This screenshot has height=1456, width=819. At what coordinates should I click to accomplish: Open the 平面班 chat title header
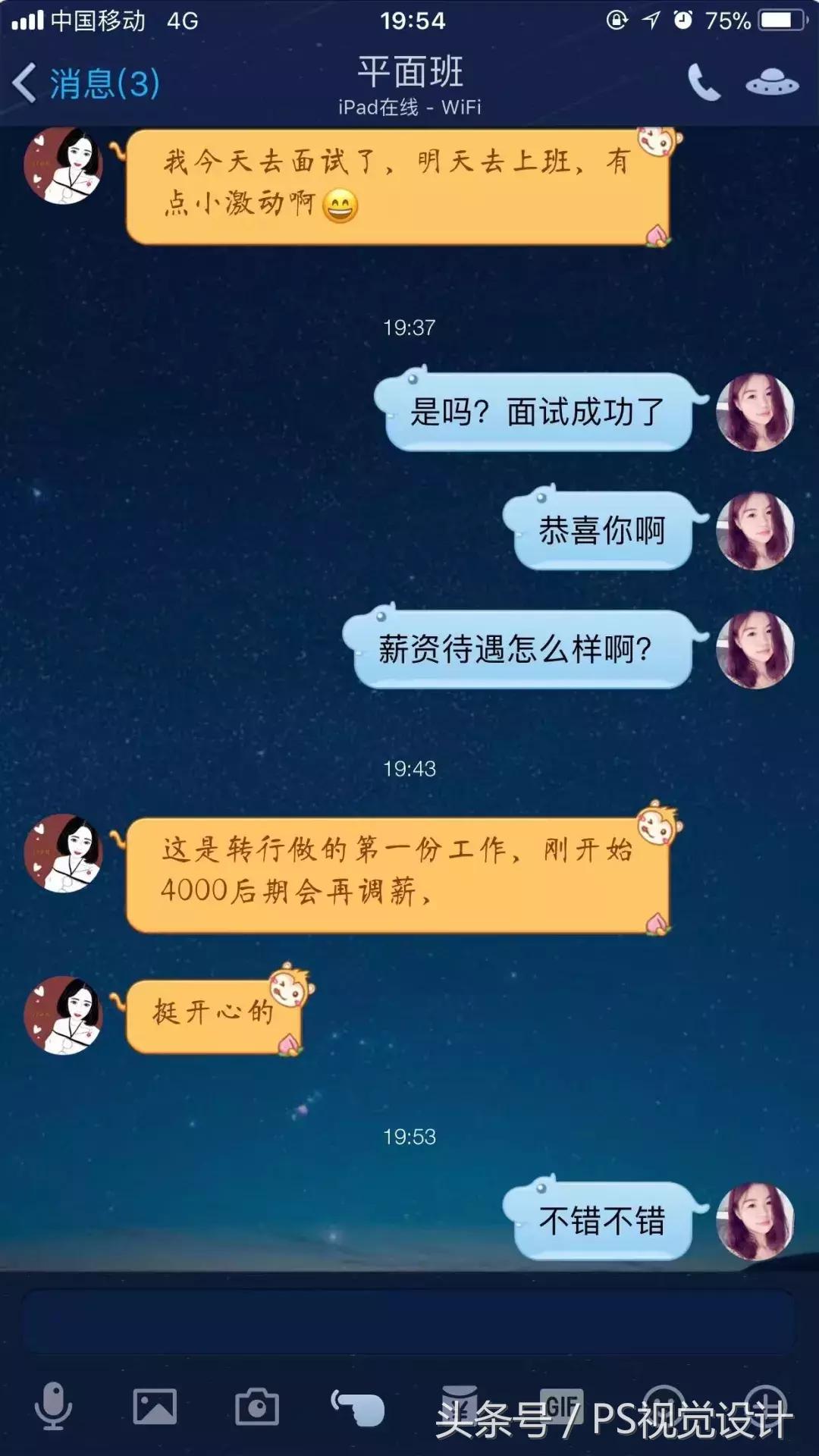point(409,72)
